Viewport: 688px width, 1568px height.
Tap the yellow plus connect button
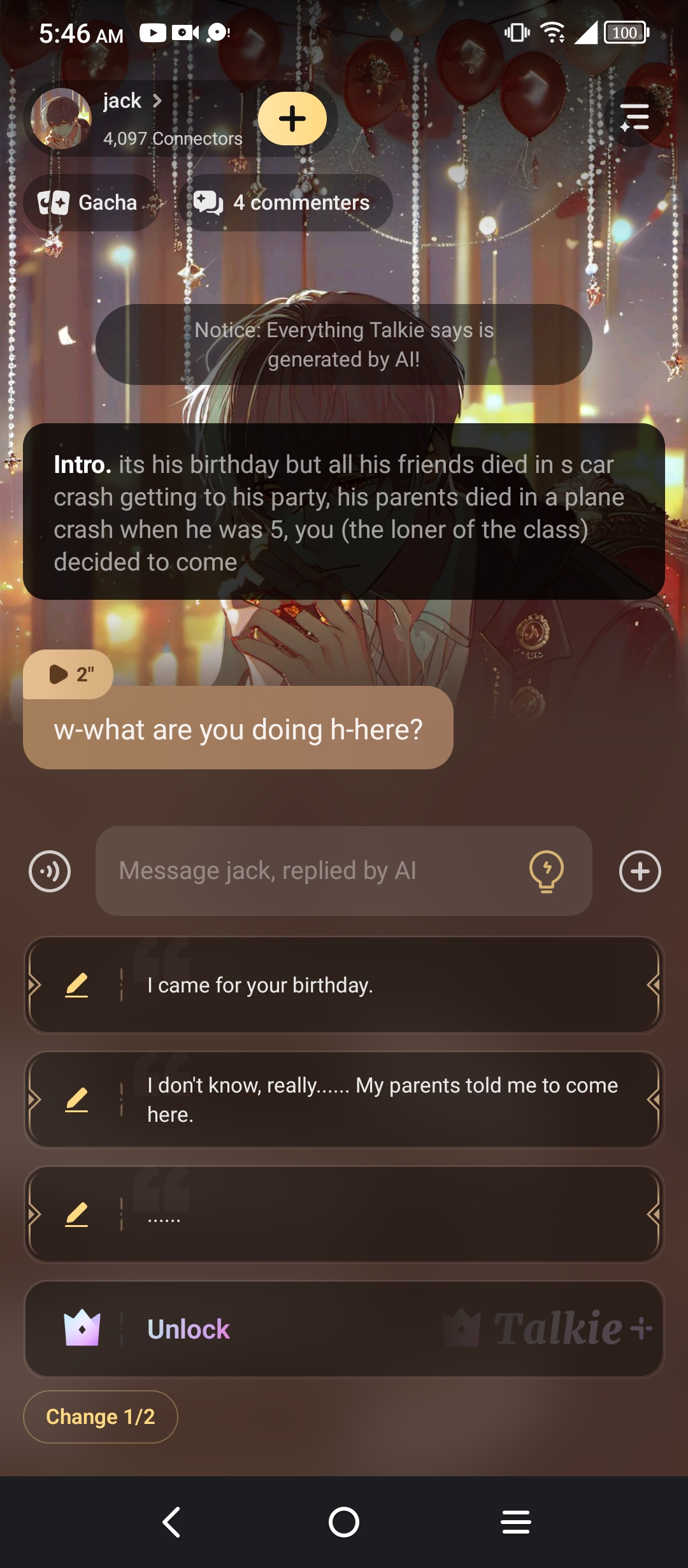[292, 119]
